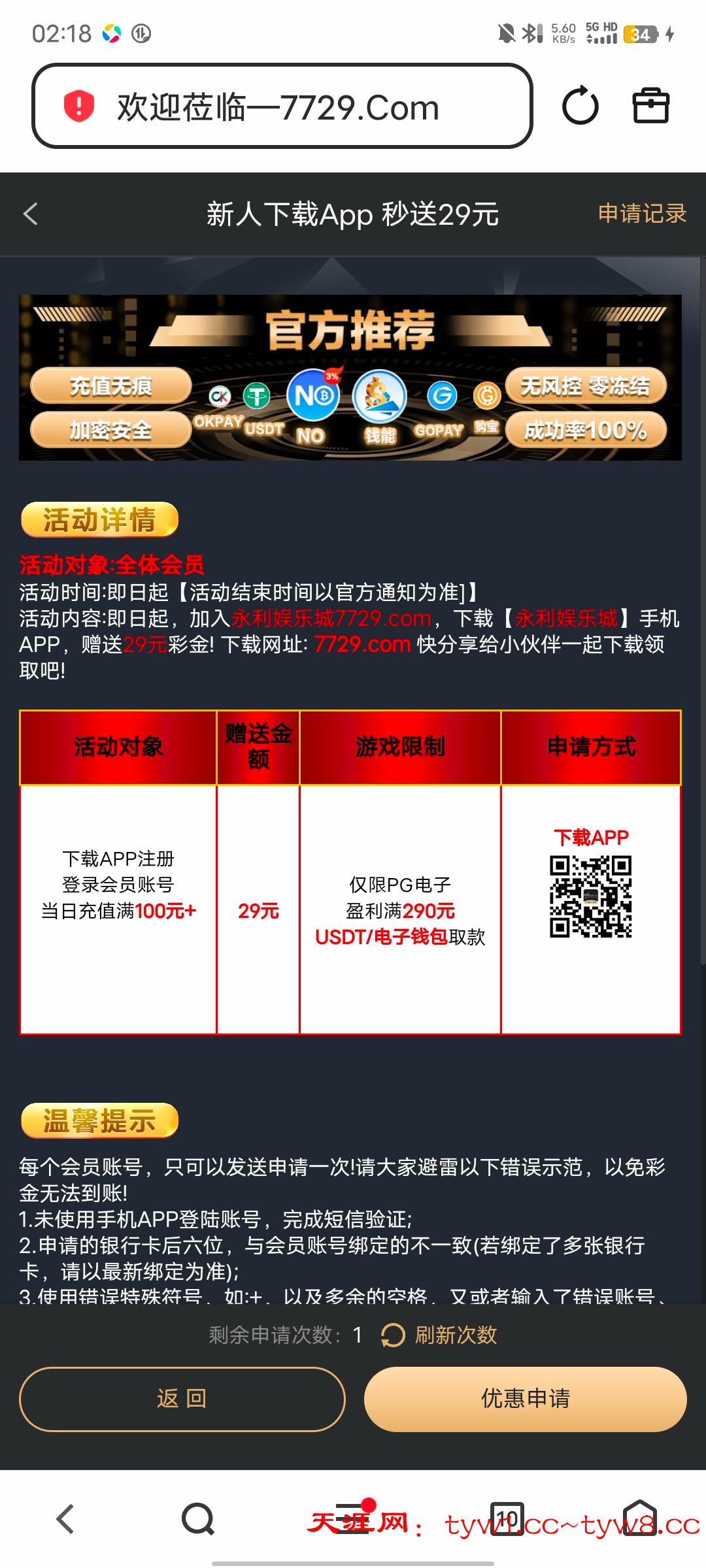The image size is (706, 1568).
Task: Open the 官方推荐 payment banner
Action: (x=350, y=378)
